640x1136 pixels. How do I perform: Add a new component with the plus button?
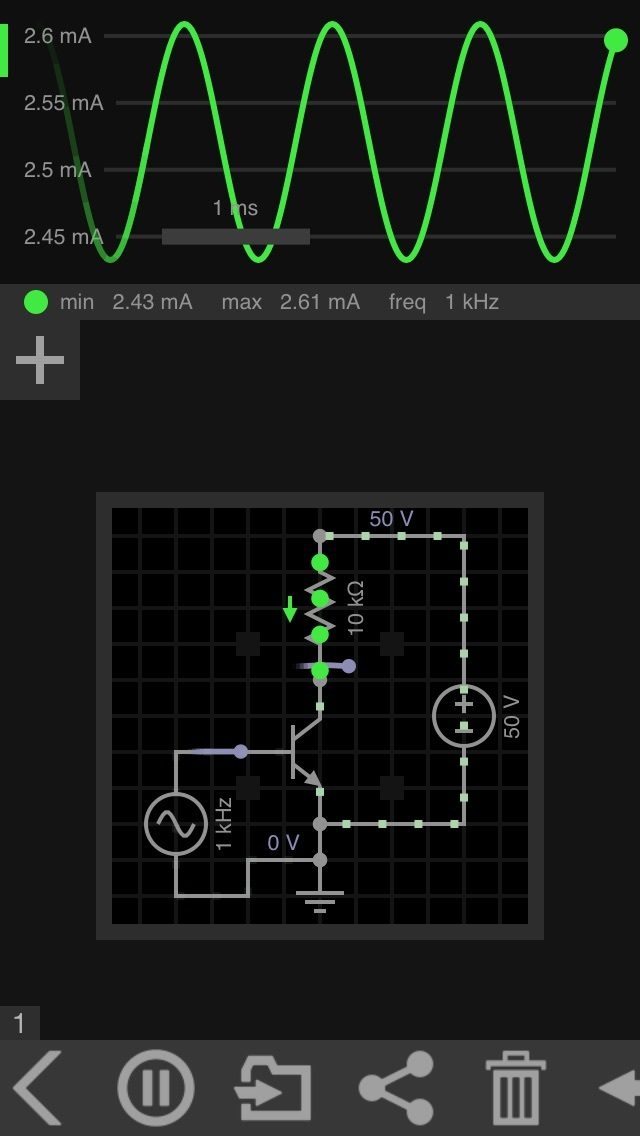click(x=40, y=359)
